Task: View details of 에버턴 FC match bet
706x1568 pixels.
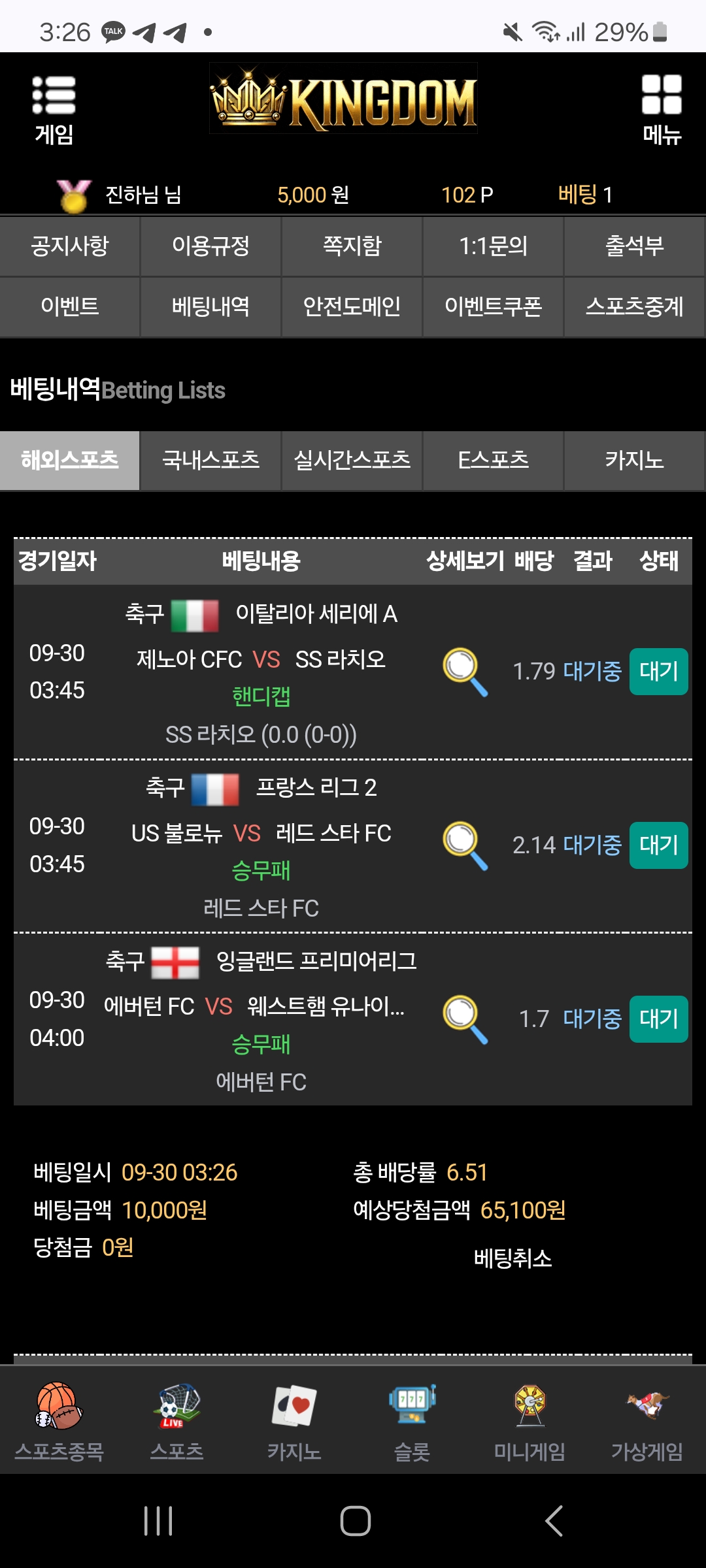Action: (465, 1019)
